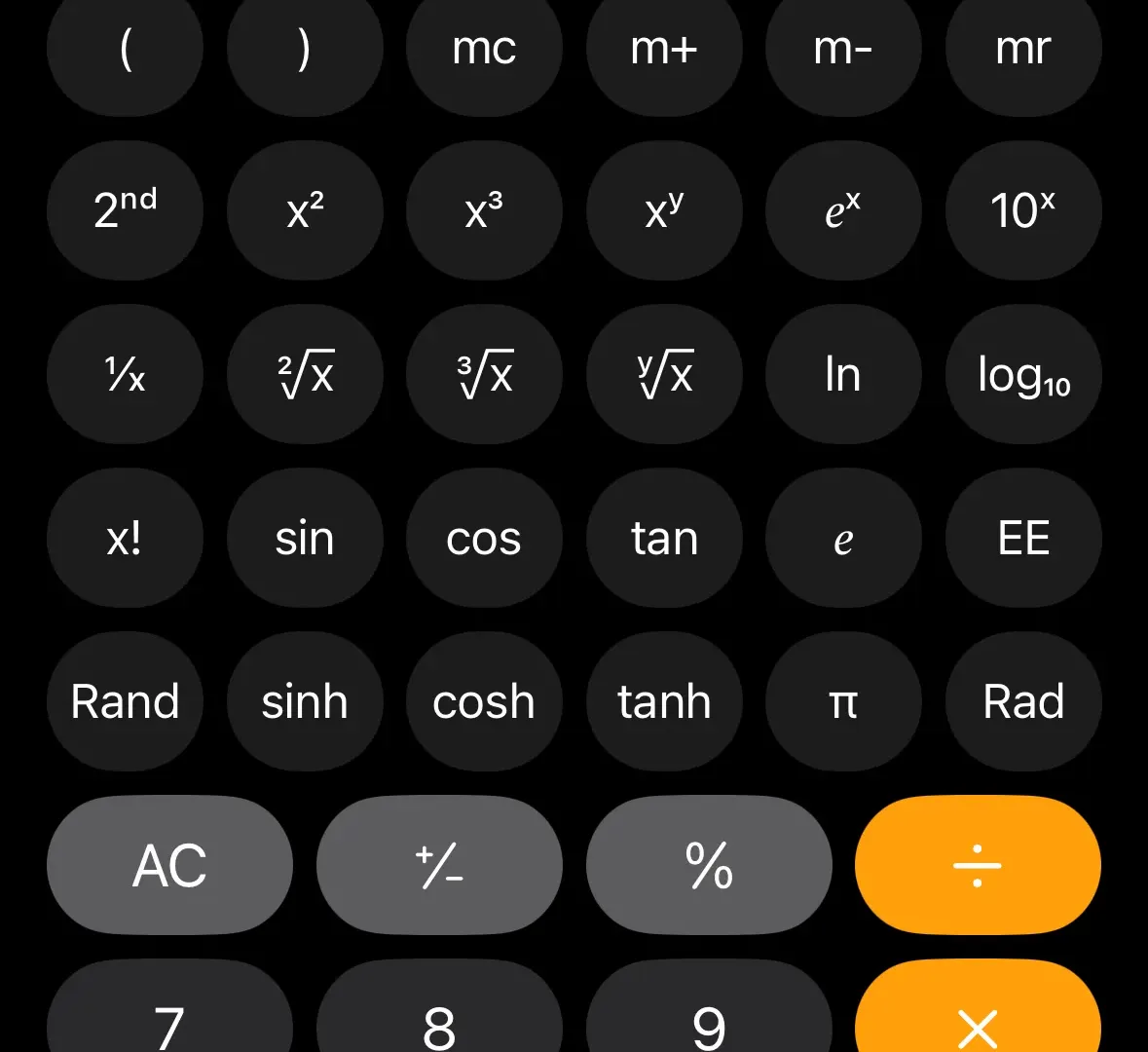
Task: Tap the tanh hyperbolic key
Action: coord(664,701)
